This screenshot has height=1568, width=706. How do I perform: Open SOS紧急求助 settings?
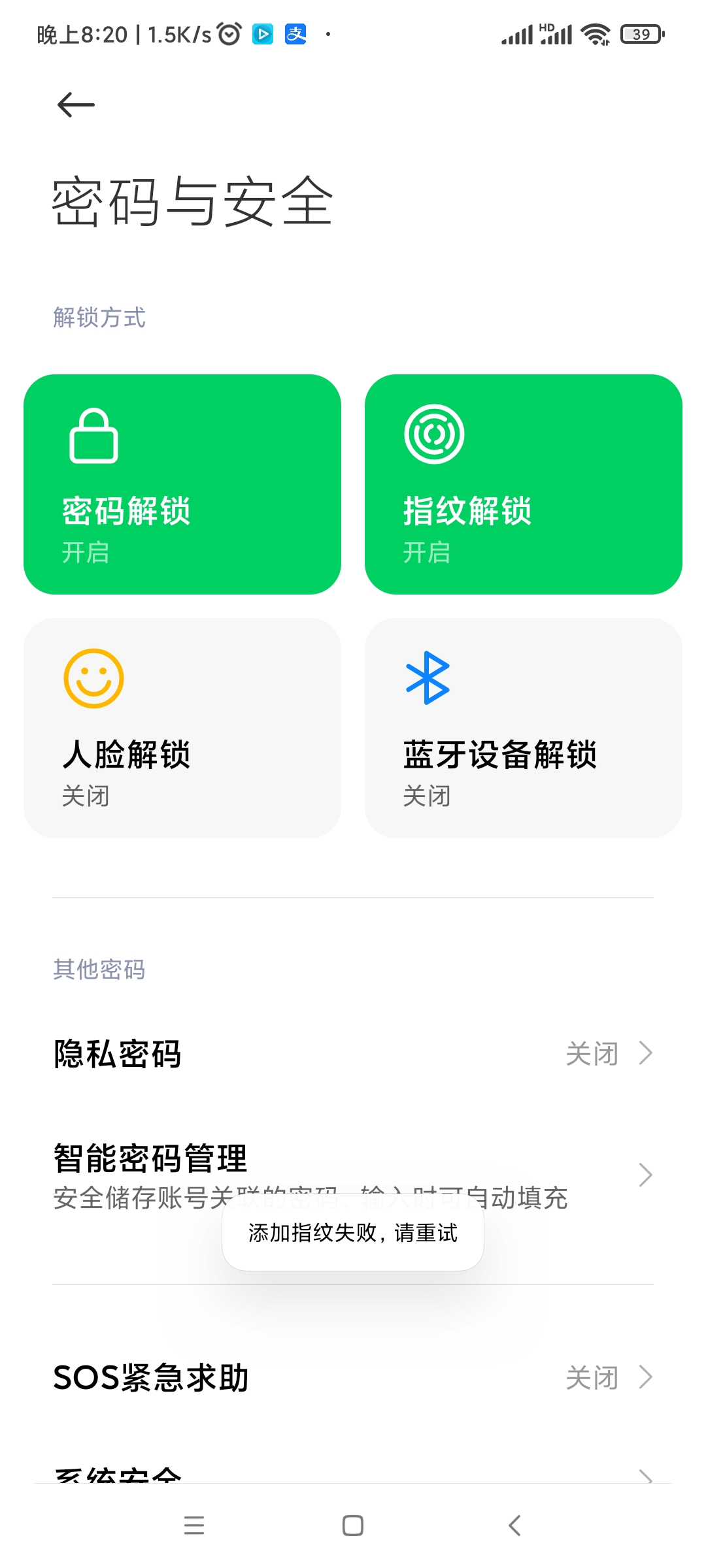click(x=353, y=1377)
